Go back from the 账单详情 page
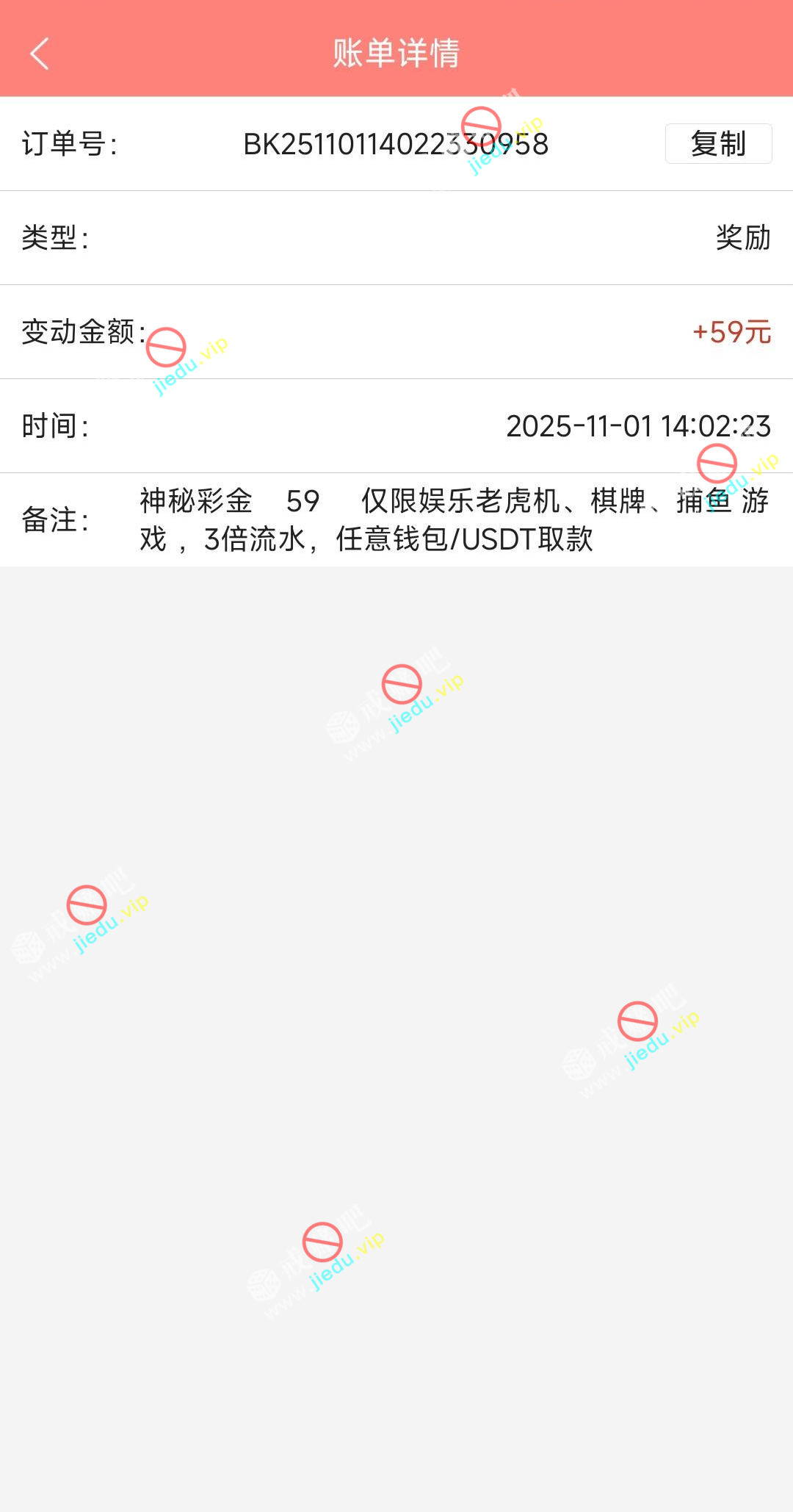The height and width of the screenshot is (1512, 793). [40, 54]
